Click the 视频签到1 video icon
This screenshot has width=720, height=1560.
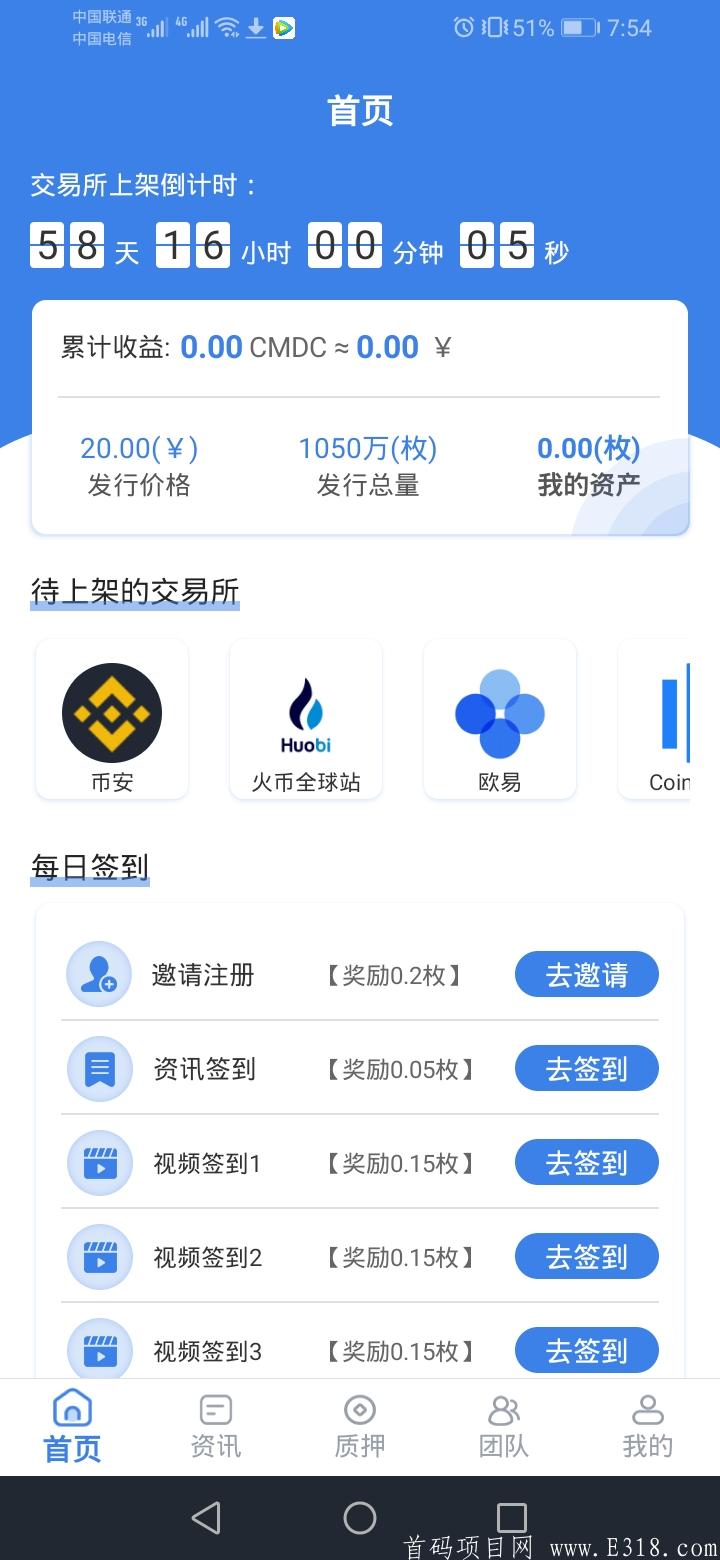click(98, 1162)
